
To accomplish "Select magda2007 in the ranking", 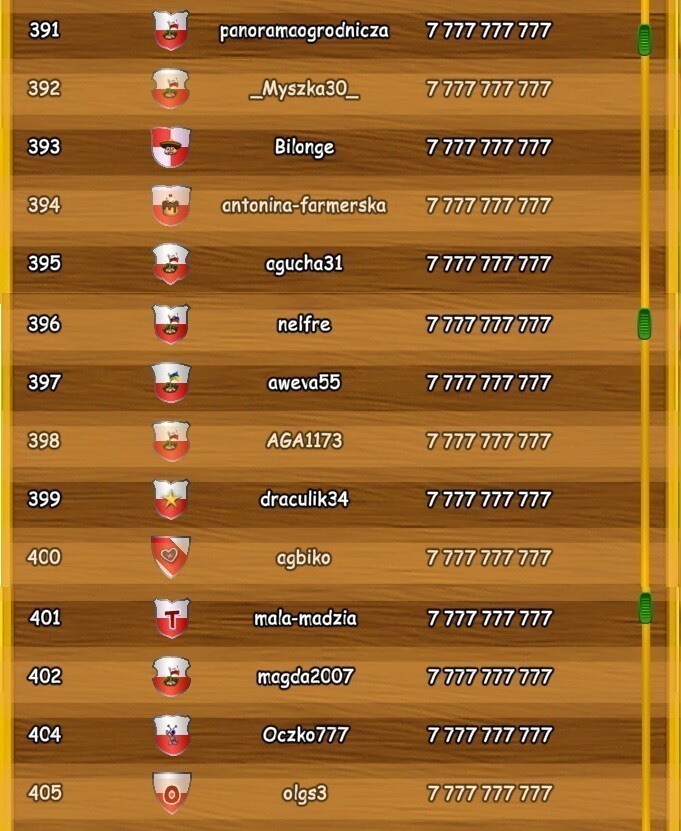I will [304, 676].
